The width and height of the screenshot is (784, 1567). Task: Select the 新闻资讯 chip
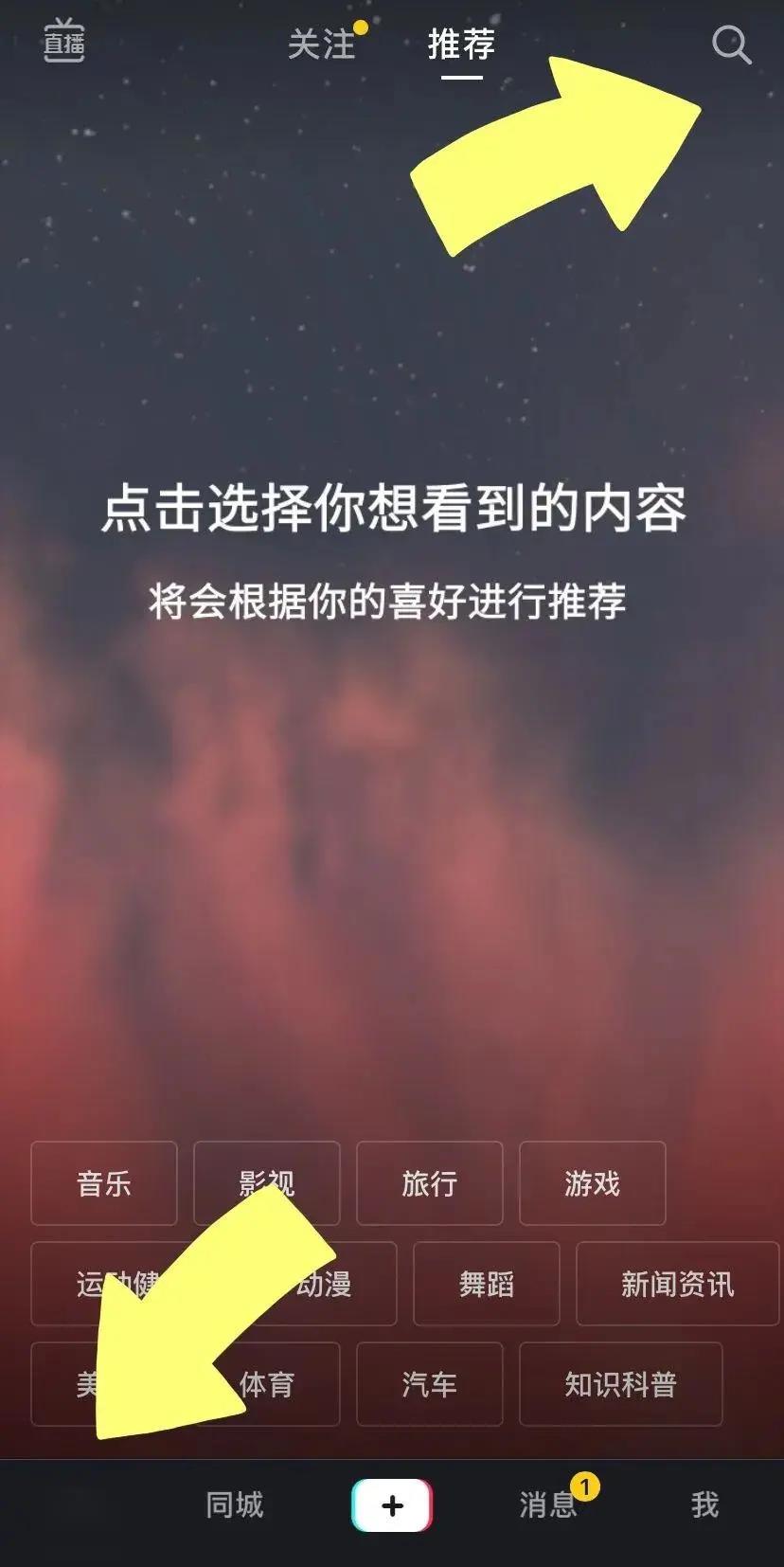pyautogui.click(x=677, y=1284)
